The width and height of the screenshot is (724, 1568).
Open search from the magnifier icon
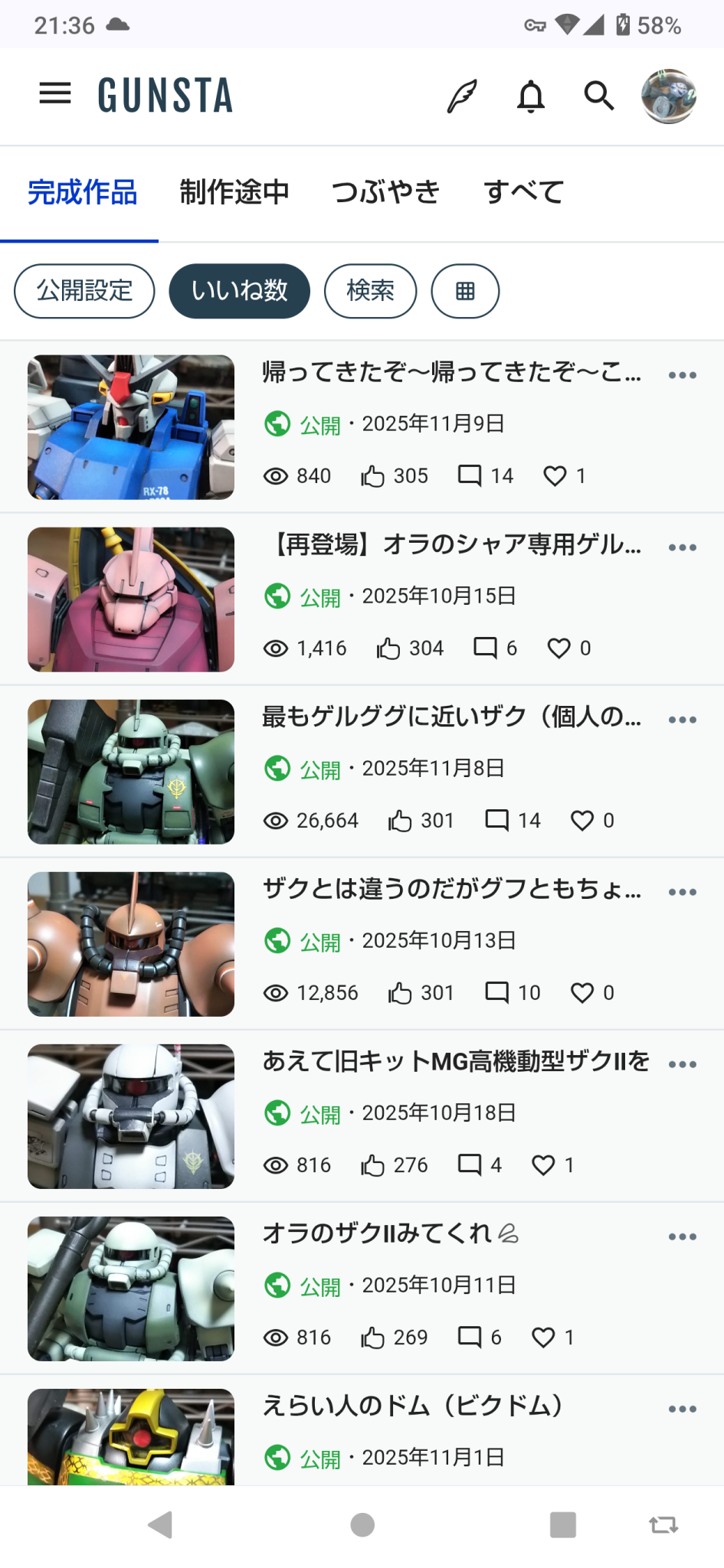point(598,96)
